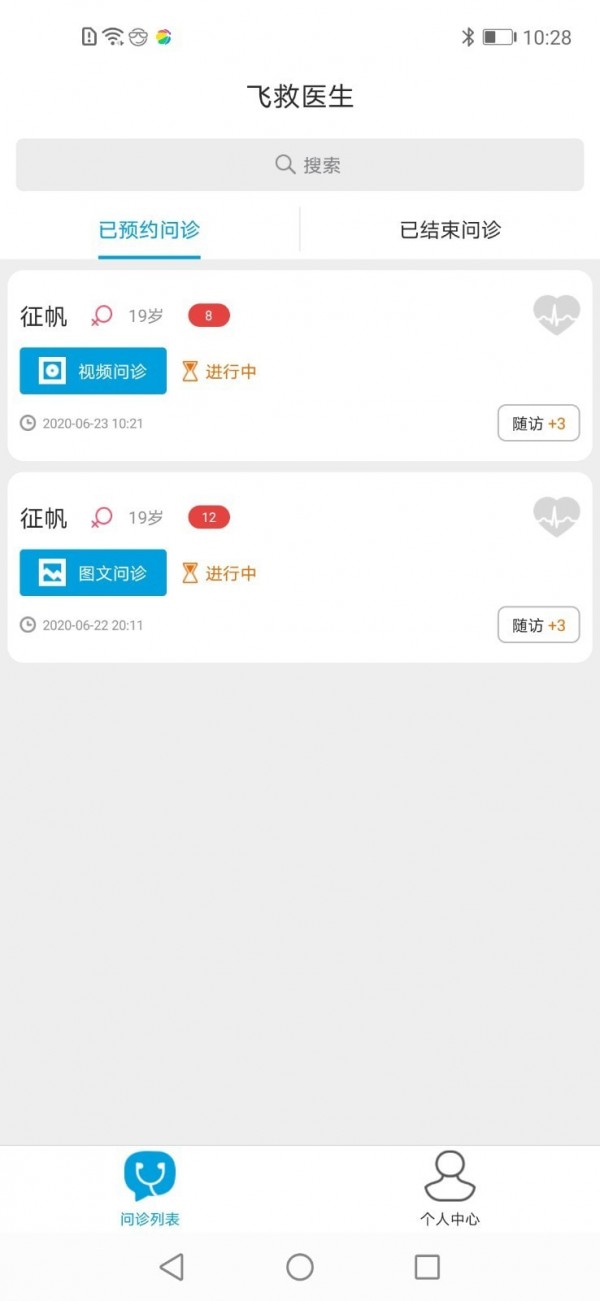Select the 已预约问诊 tab
The height and width of the screenshot is (1301, 600).
coord(149,230)
